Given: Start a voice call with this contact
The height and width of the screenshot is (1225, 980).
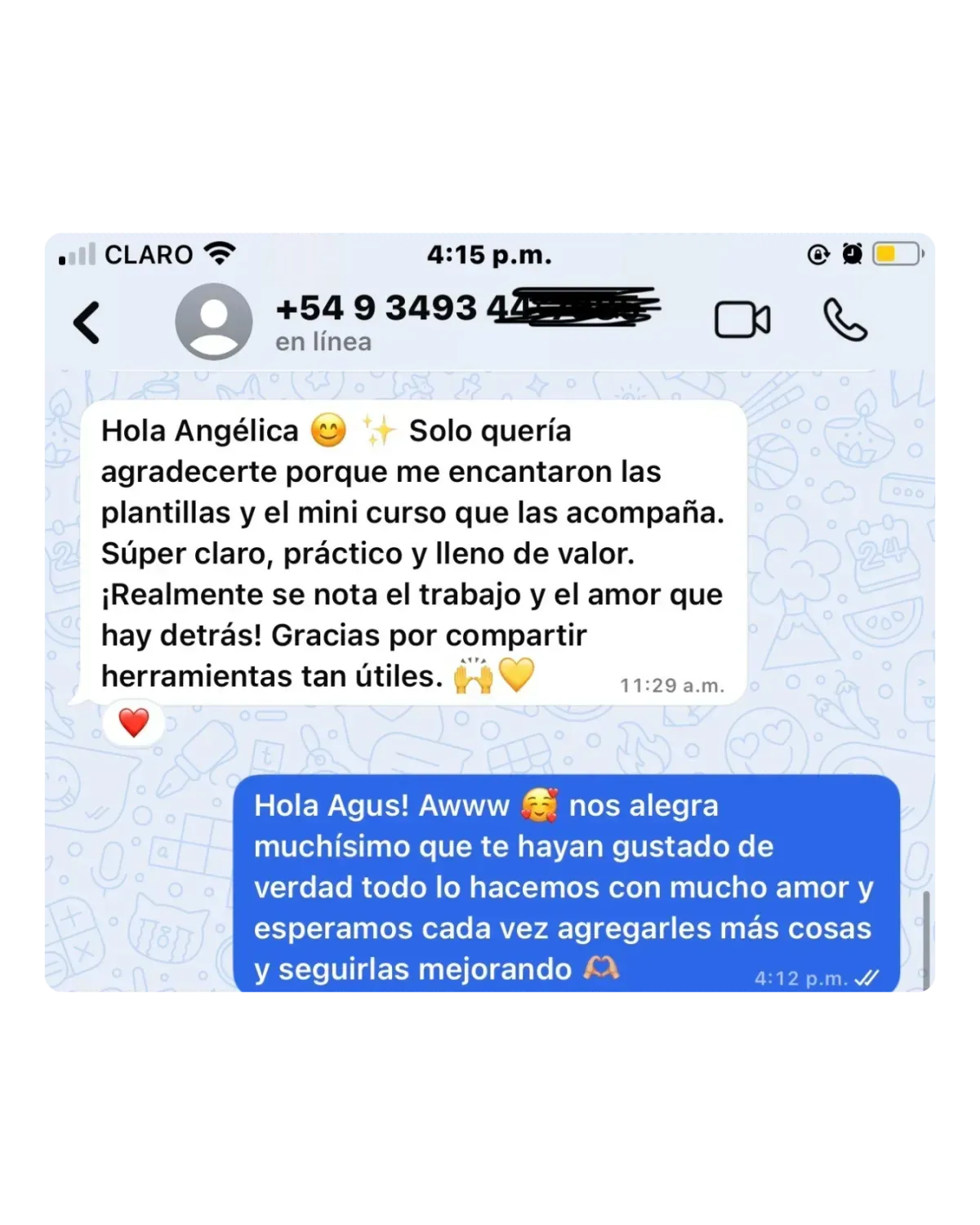Looking at the screenshot, I should 845,320.
